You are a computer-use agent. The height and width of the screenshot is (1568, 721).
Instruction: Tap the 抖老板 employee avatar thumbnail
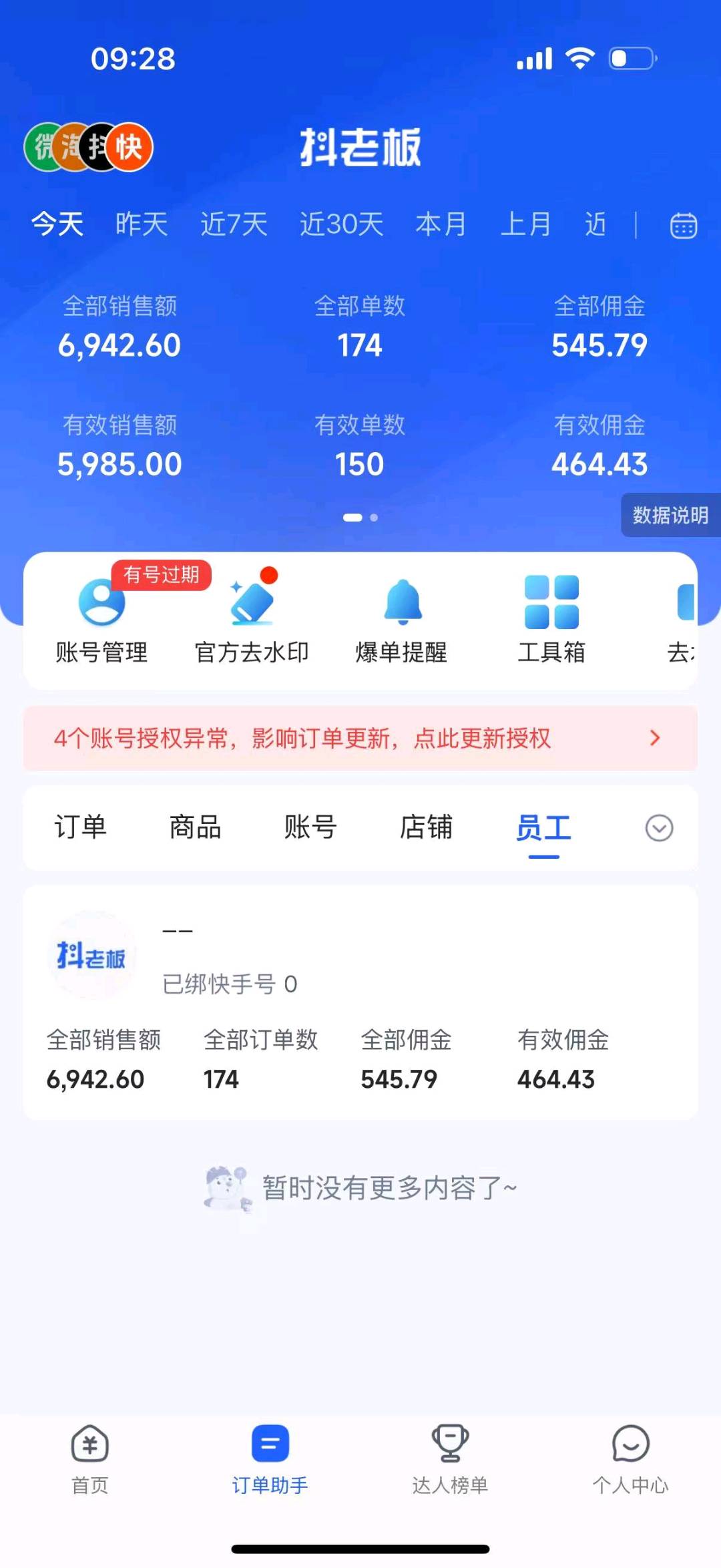(93, 956)
